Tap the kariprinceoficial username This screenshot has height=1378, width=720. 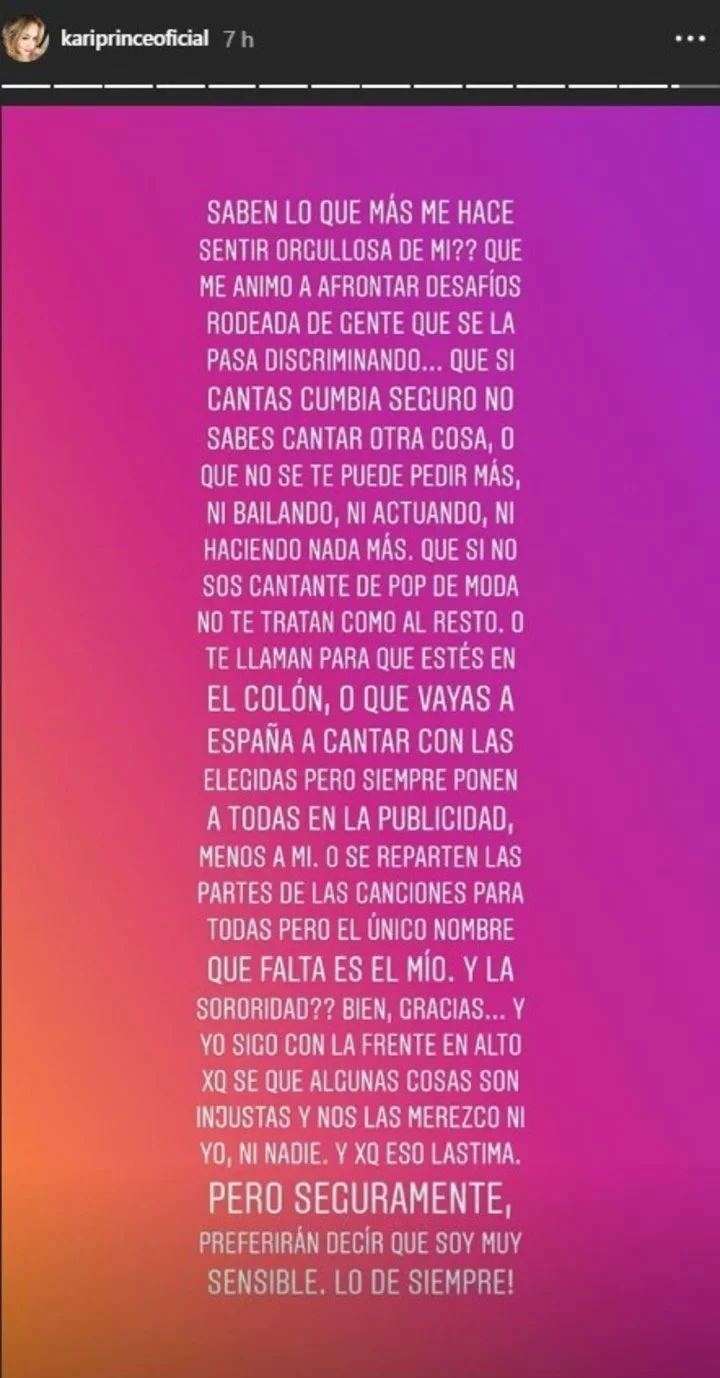(x=134, y=39)
